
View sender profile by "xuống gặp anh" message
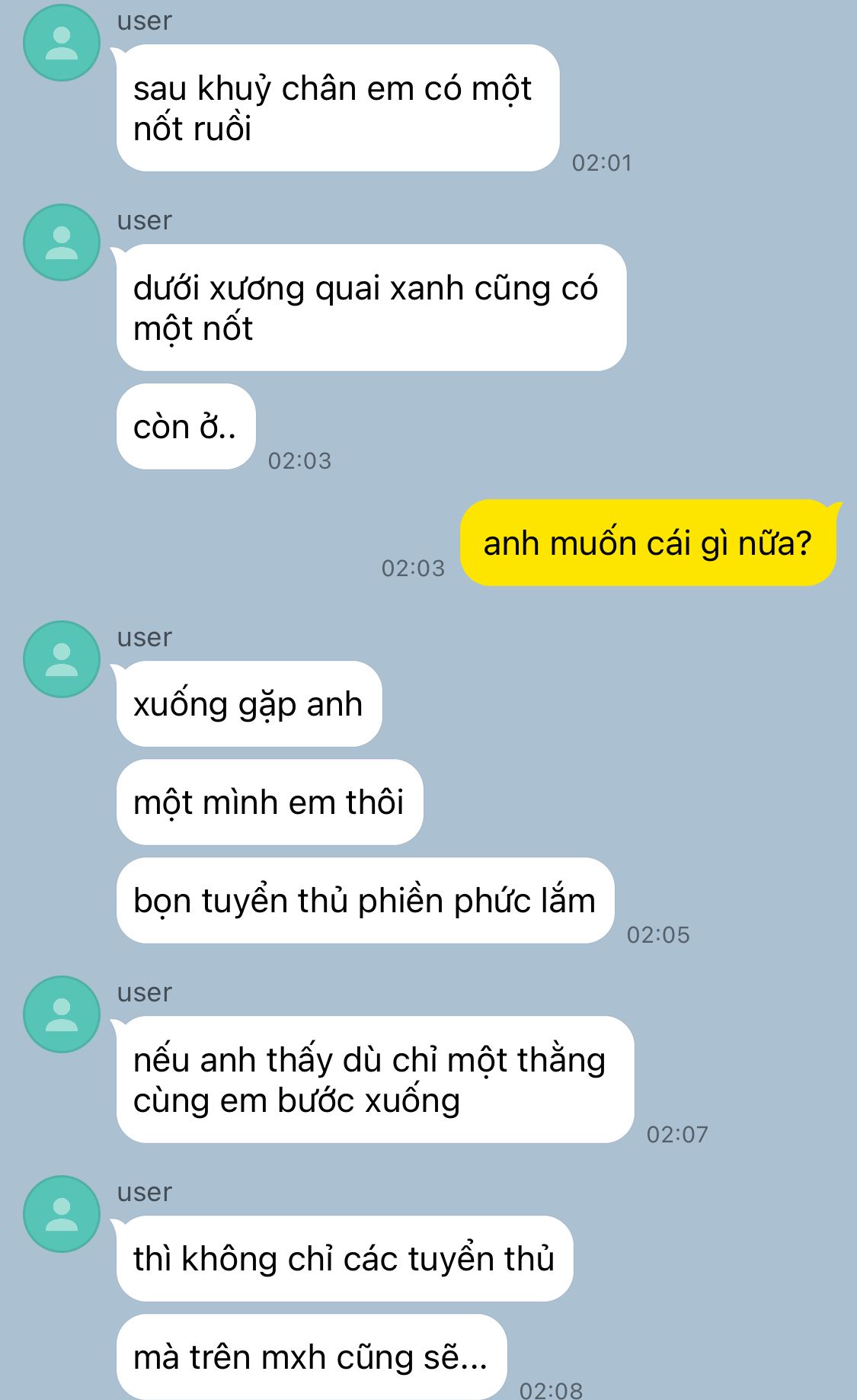(x=62, y=659)
